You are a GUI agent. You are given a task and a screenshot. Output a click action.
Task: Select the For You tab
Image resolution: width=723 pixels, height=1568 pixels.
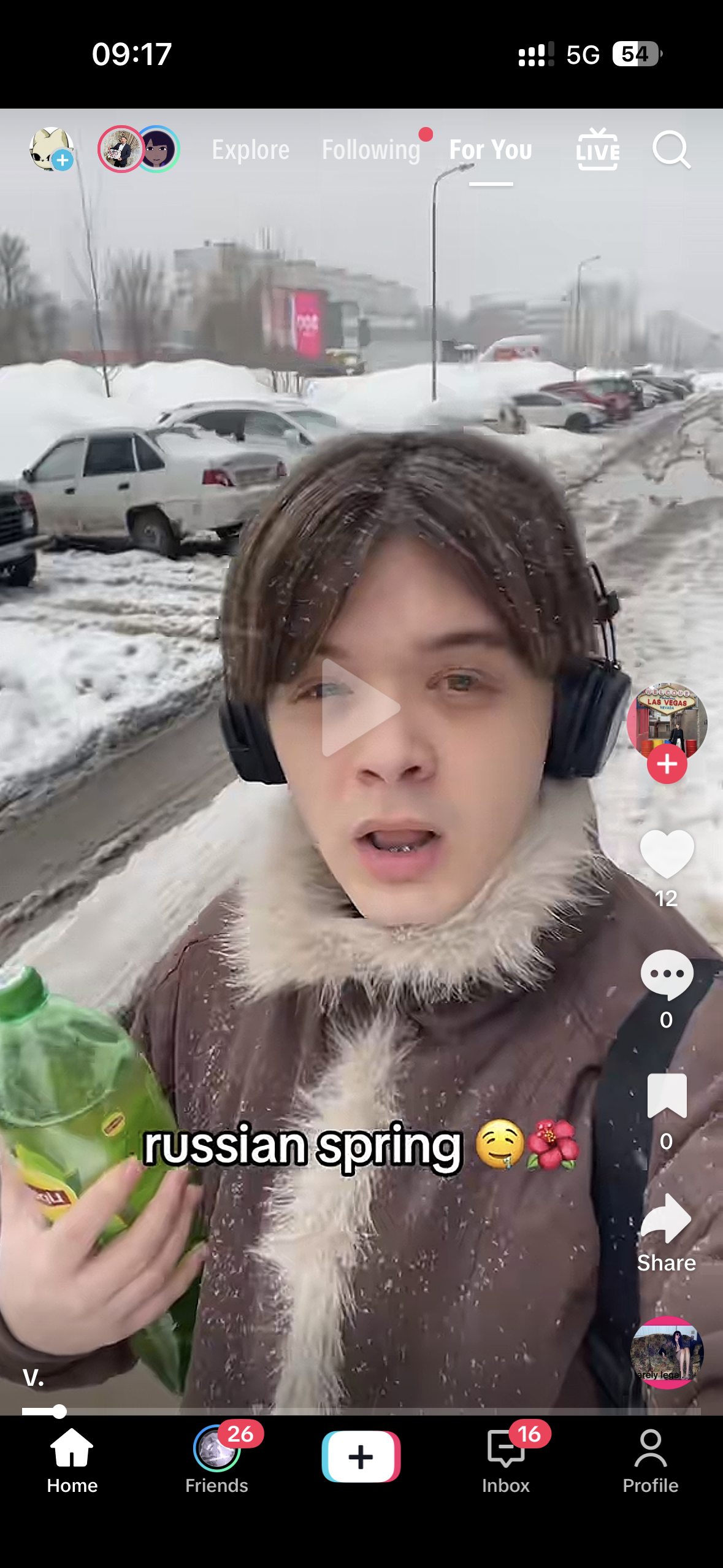tap(491, 150)
